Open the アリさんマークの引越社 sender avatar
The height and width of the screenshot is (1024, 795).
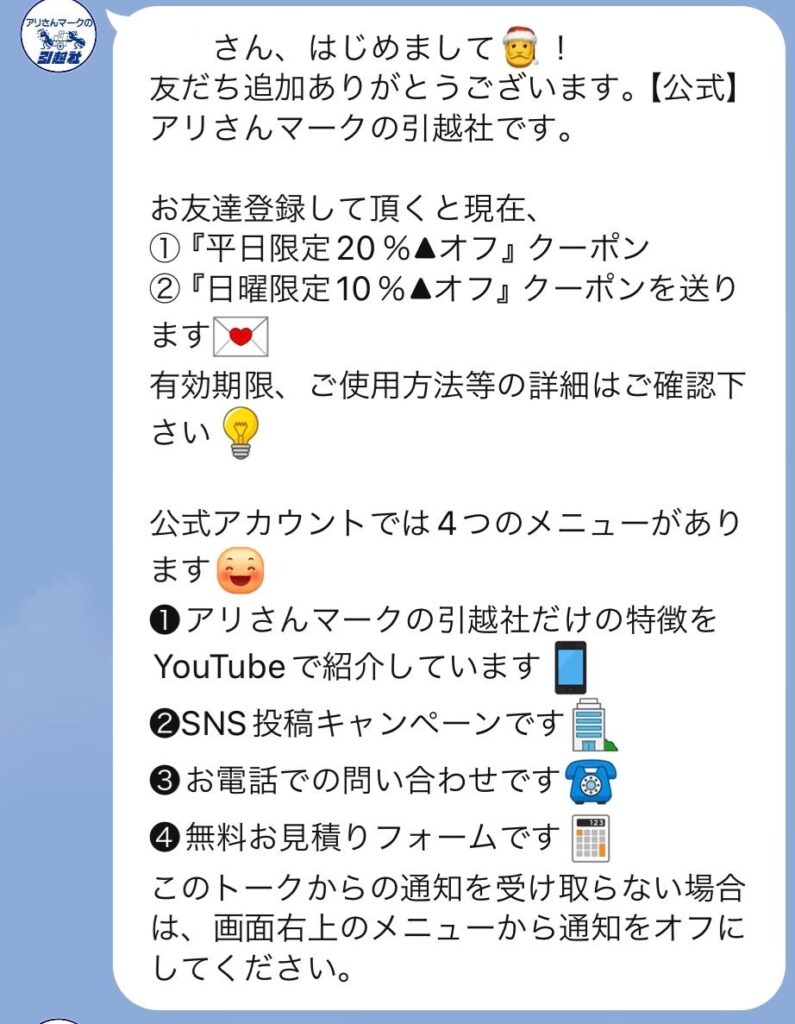pyautogui.click(x=58, y=37)
